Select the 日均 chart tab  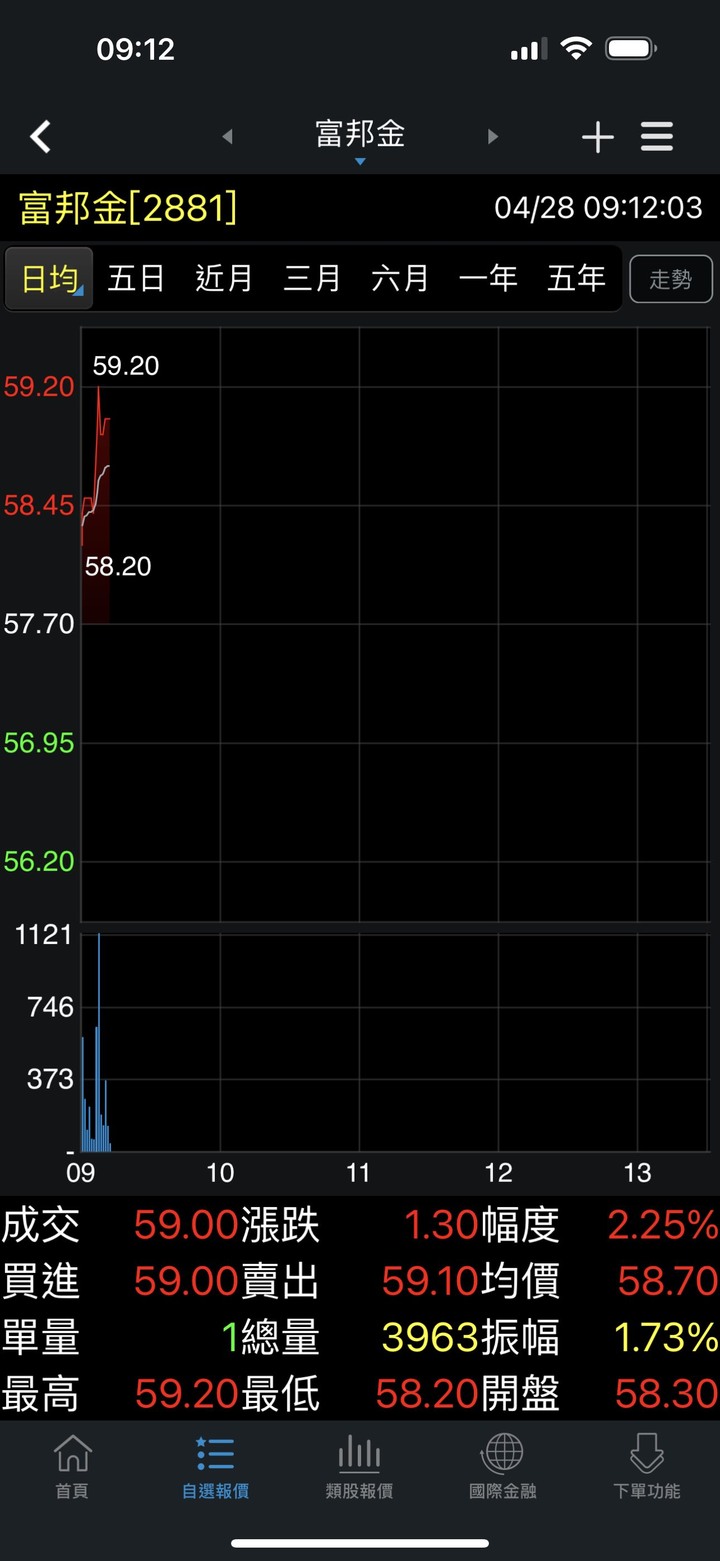50,279
